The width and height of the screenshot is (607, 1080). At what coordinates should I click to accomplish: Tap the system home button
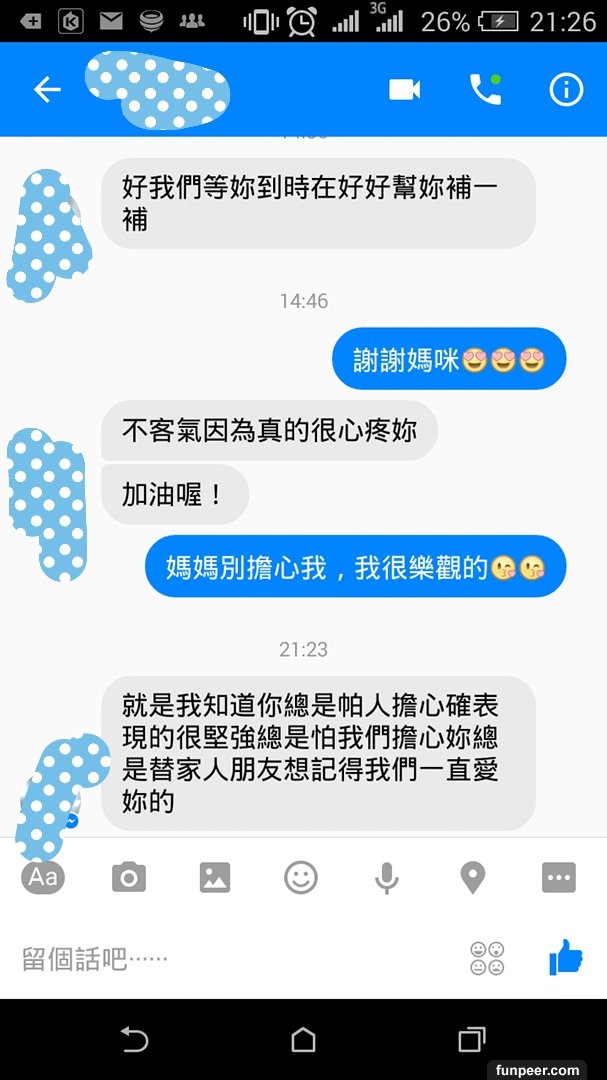click(303, 1040)
